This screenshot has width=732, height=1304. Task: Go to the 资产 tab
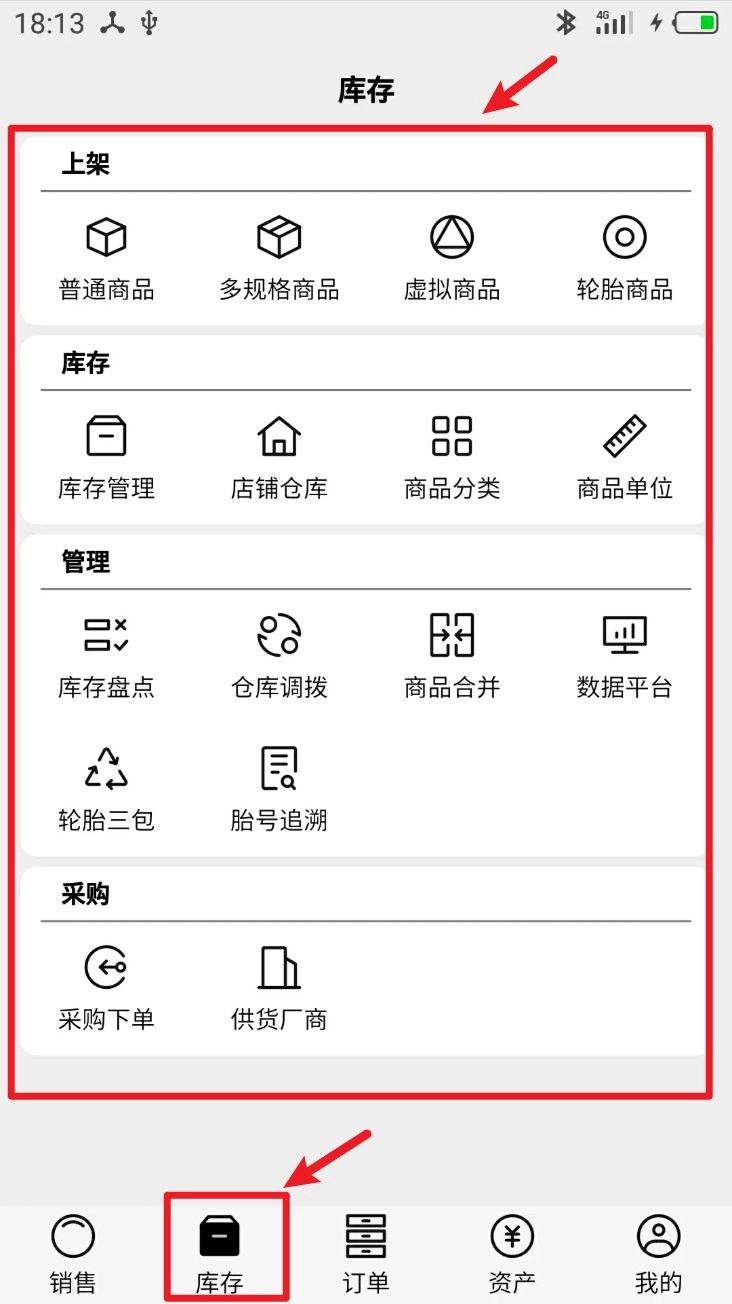click(x=512, y=1253)
